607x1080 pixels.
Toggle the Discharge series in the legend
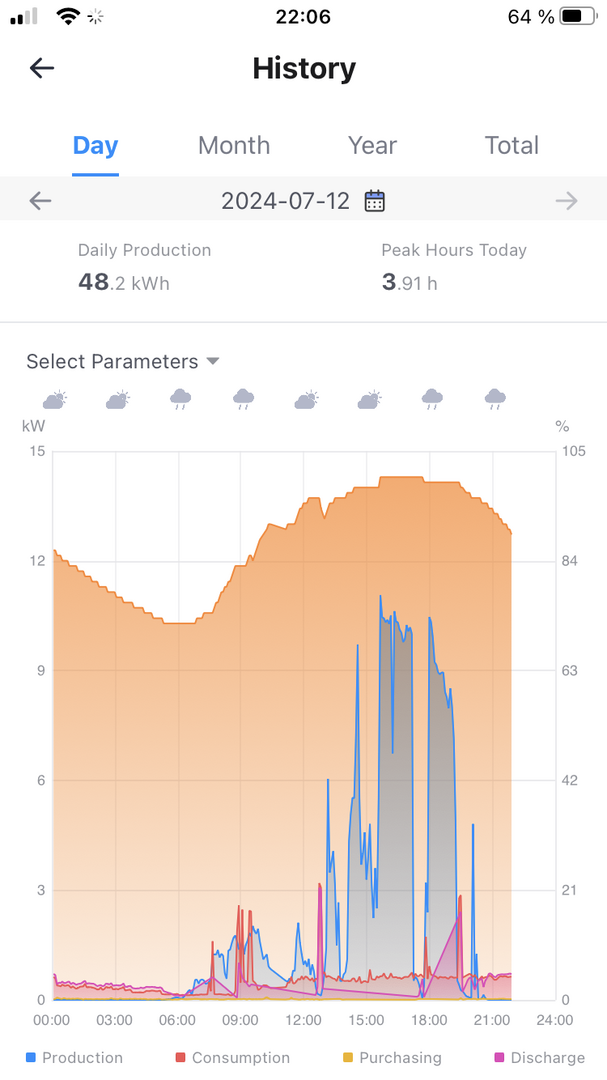539,1057
